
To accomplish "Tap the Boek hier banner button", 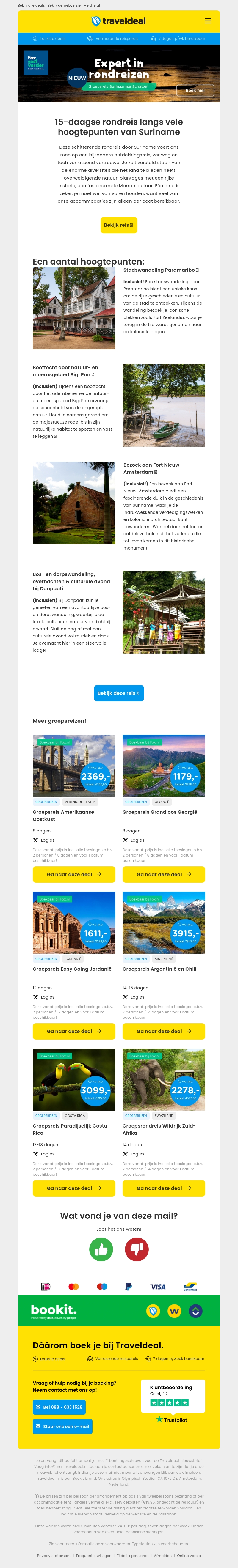I will point(195,90).
